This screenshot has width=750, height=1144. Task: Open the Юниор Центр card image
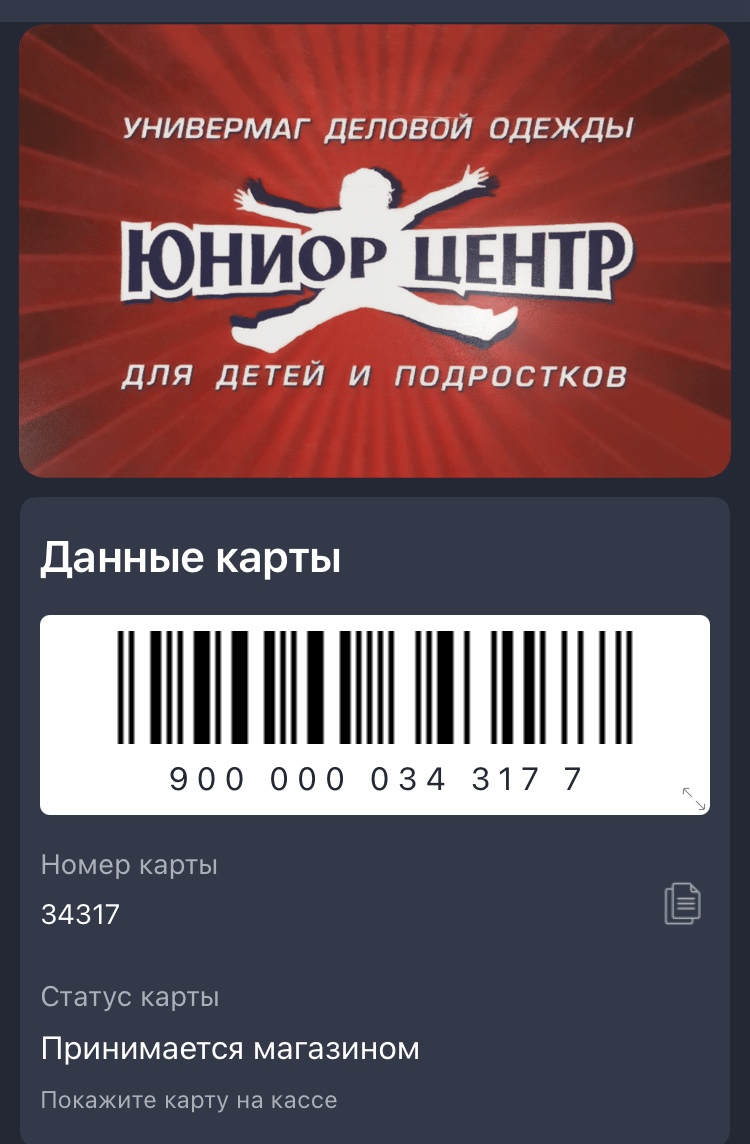pyautogui.click(x=375, y=251)
